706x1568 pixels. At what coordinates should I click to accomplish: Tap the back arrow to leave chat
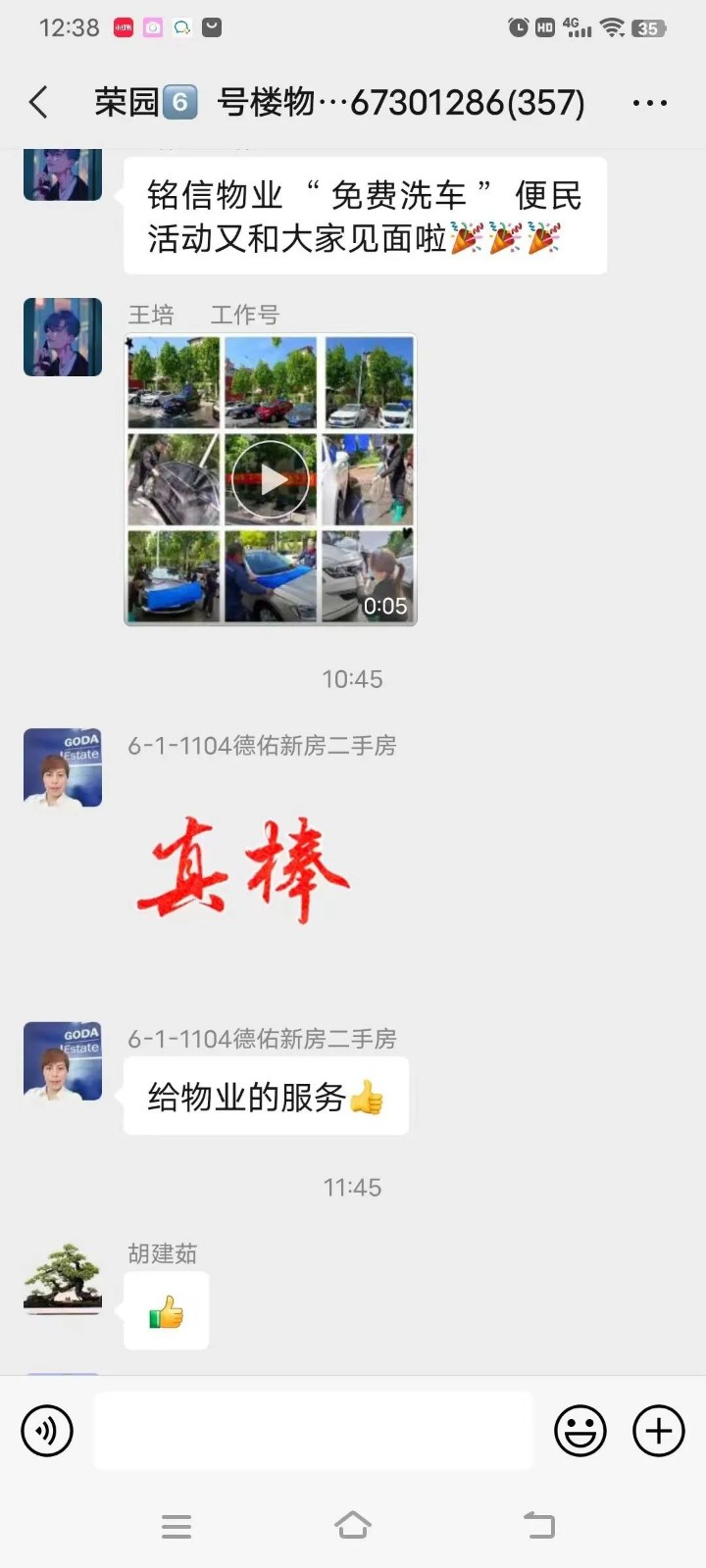coord(38,101)
